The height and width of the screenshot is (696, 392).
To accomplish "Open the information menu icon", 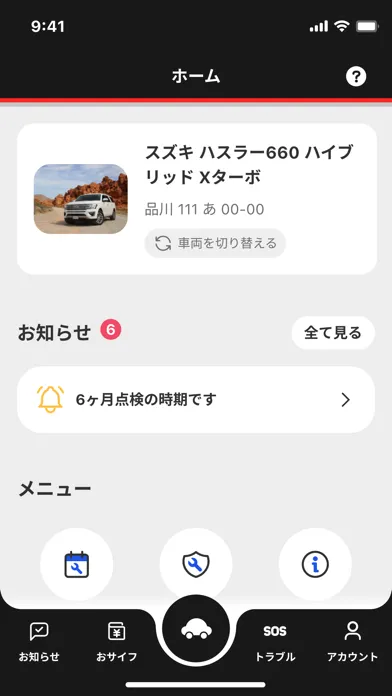I will coord(315,564).
